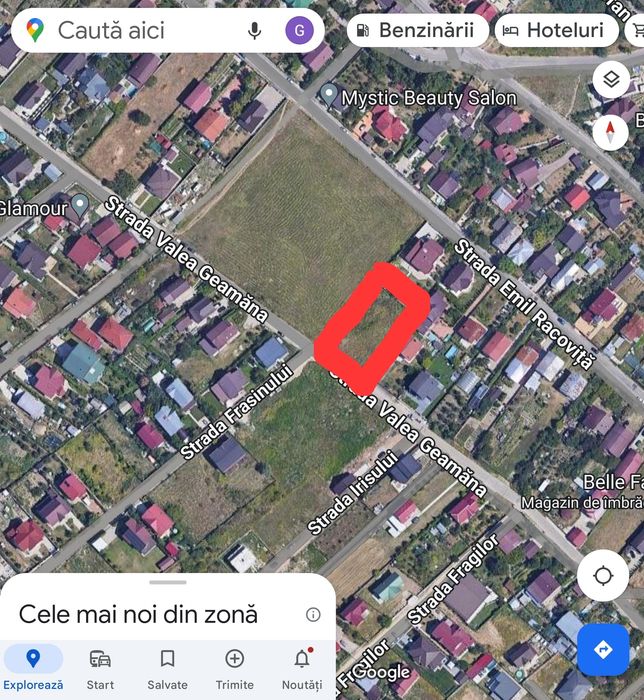Switch to the Start tab

click(x=100, y=668)
